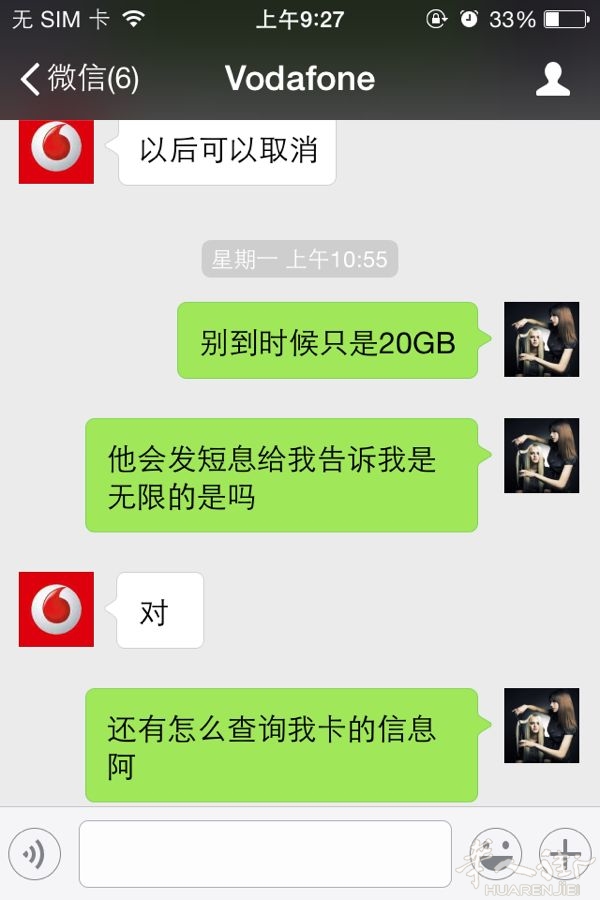Tap my avatar beside 别到时候只是20GB

tap(541, 340)
